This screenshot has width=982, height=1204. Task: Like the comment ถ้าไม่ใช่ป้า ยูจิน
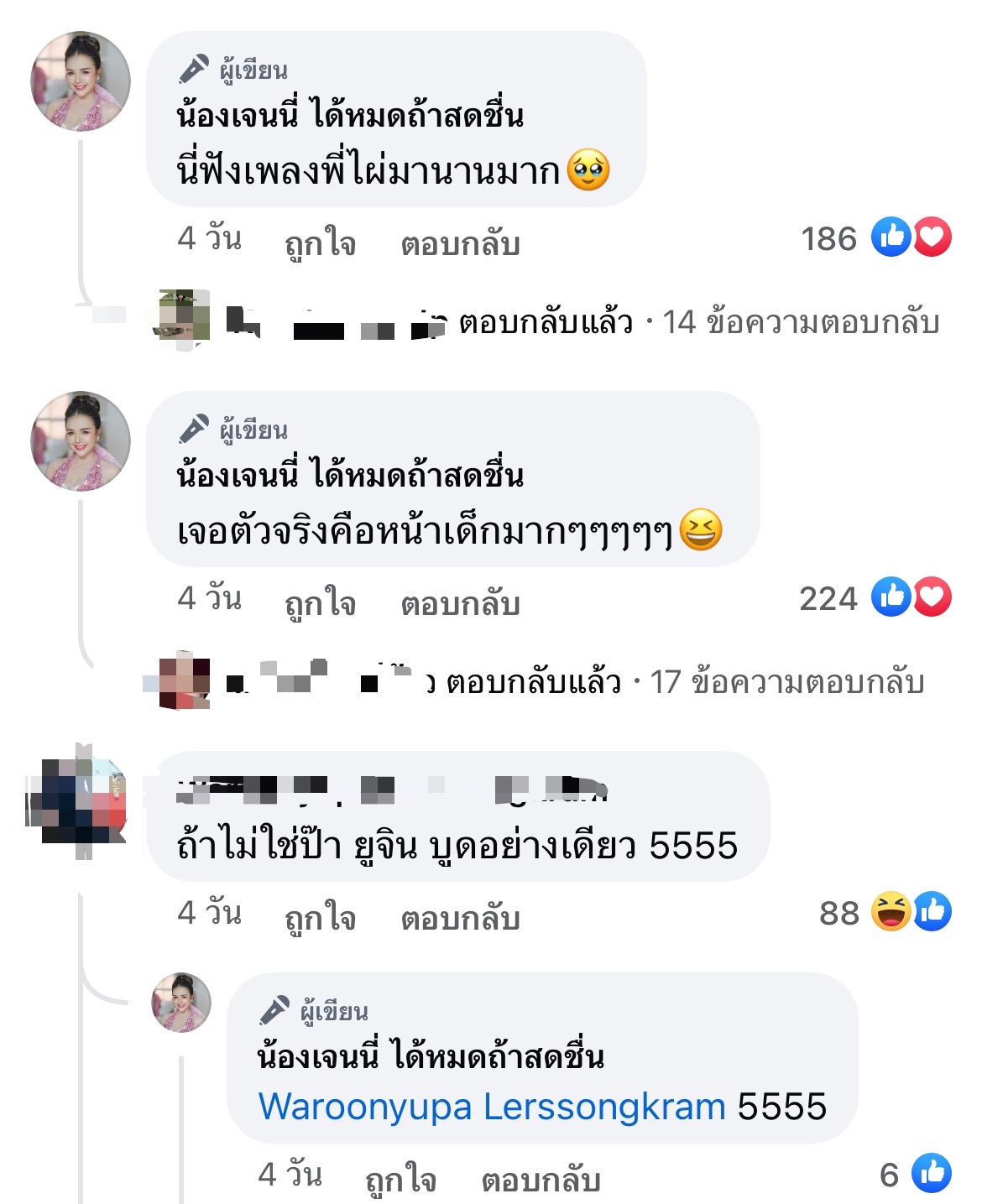pyautogui.click(x=320, y=918)
